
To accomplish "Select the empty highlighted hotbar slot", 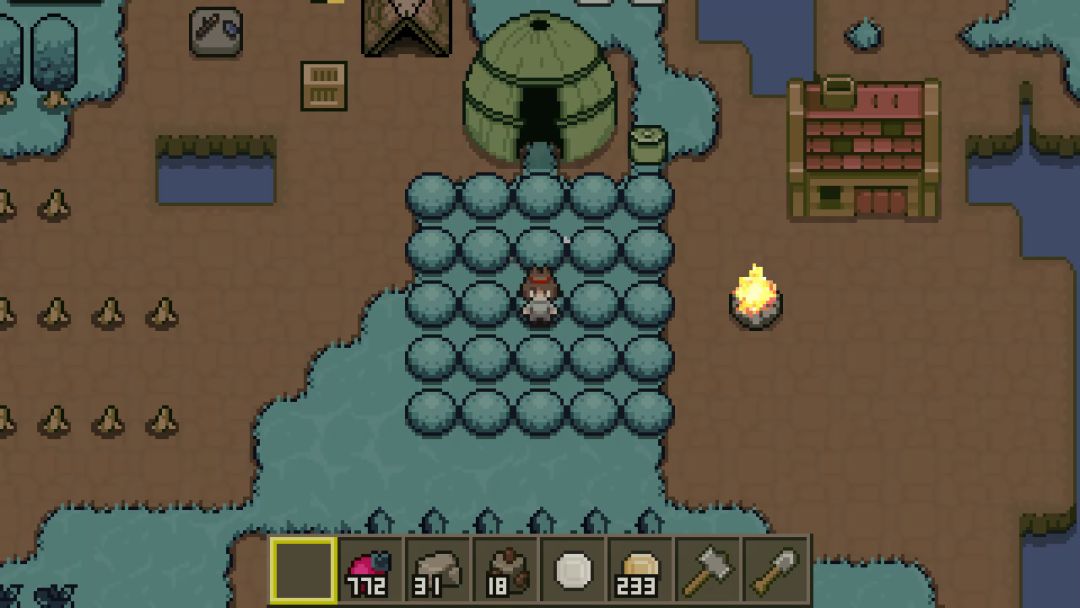I will (304, 571).
